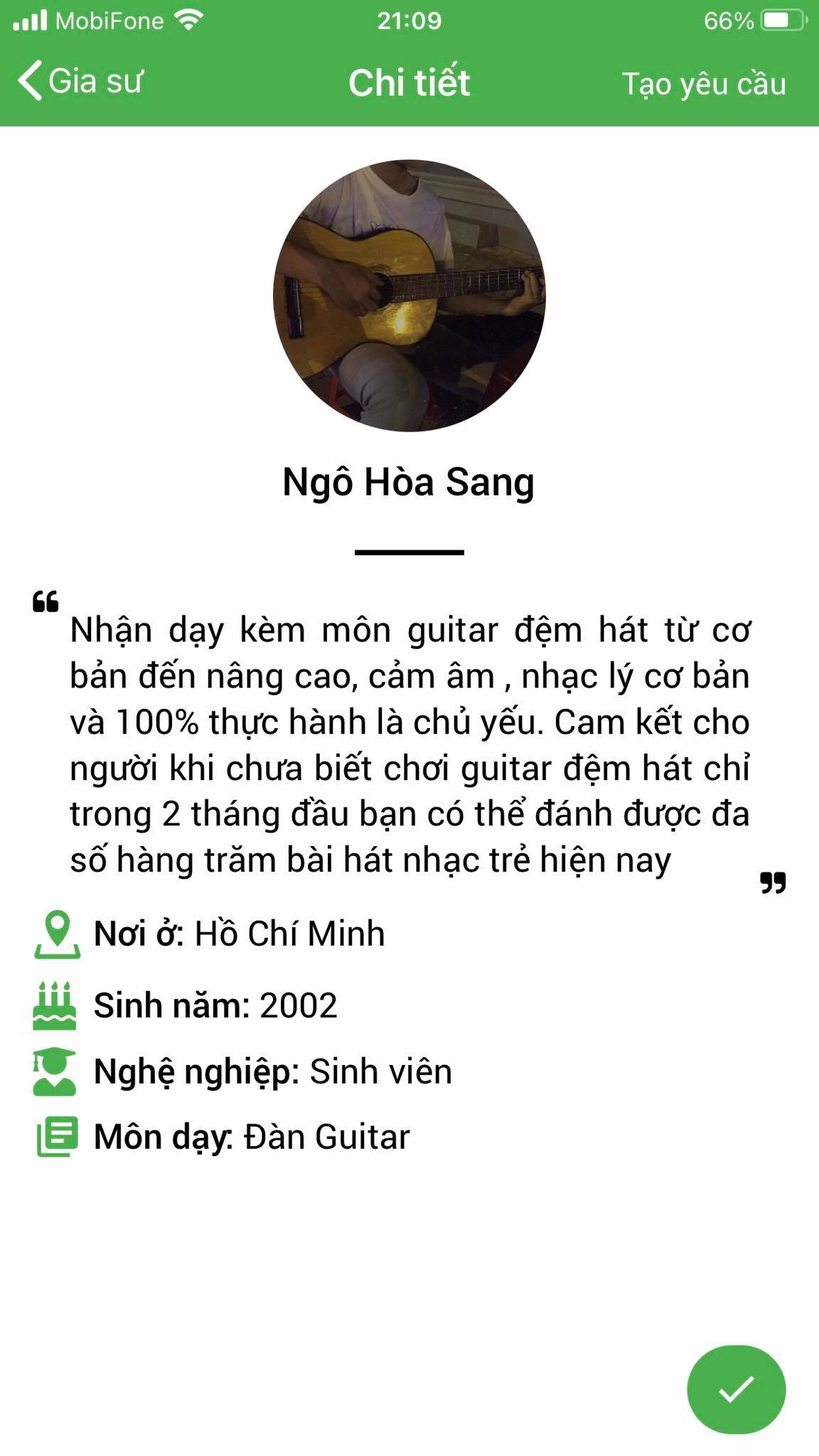Tap the green checkmark floating button
819x1456 pixels.
[736, 1389]
